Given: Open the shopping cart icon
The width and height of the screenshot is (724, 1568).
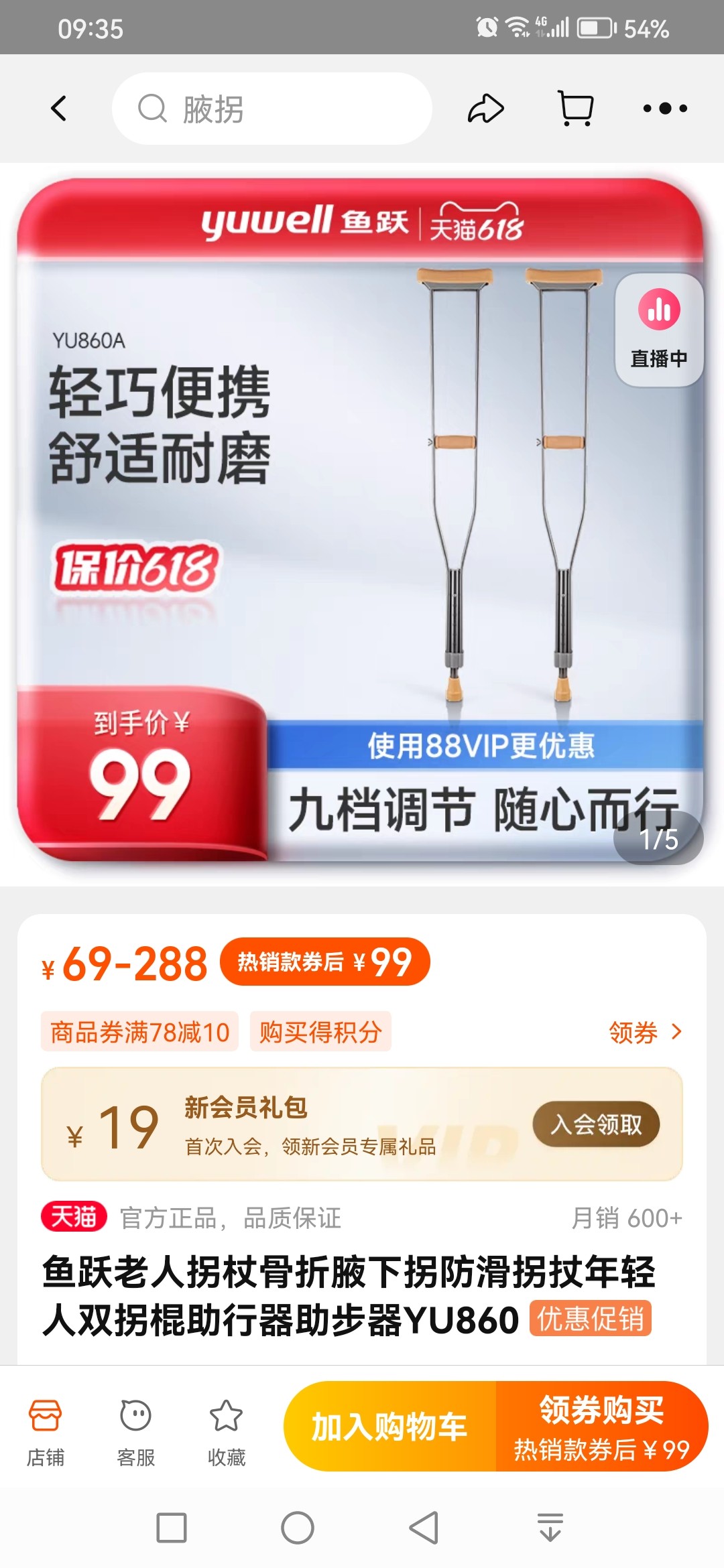Looking at the screenshot, I should click(x=576, y=109).
